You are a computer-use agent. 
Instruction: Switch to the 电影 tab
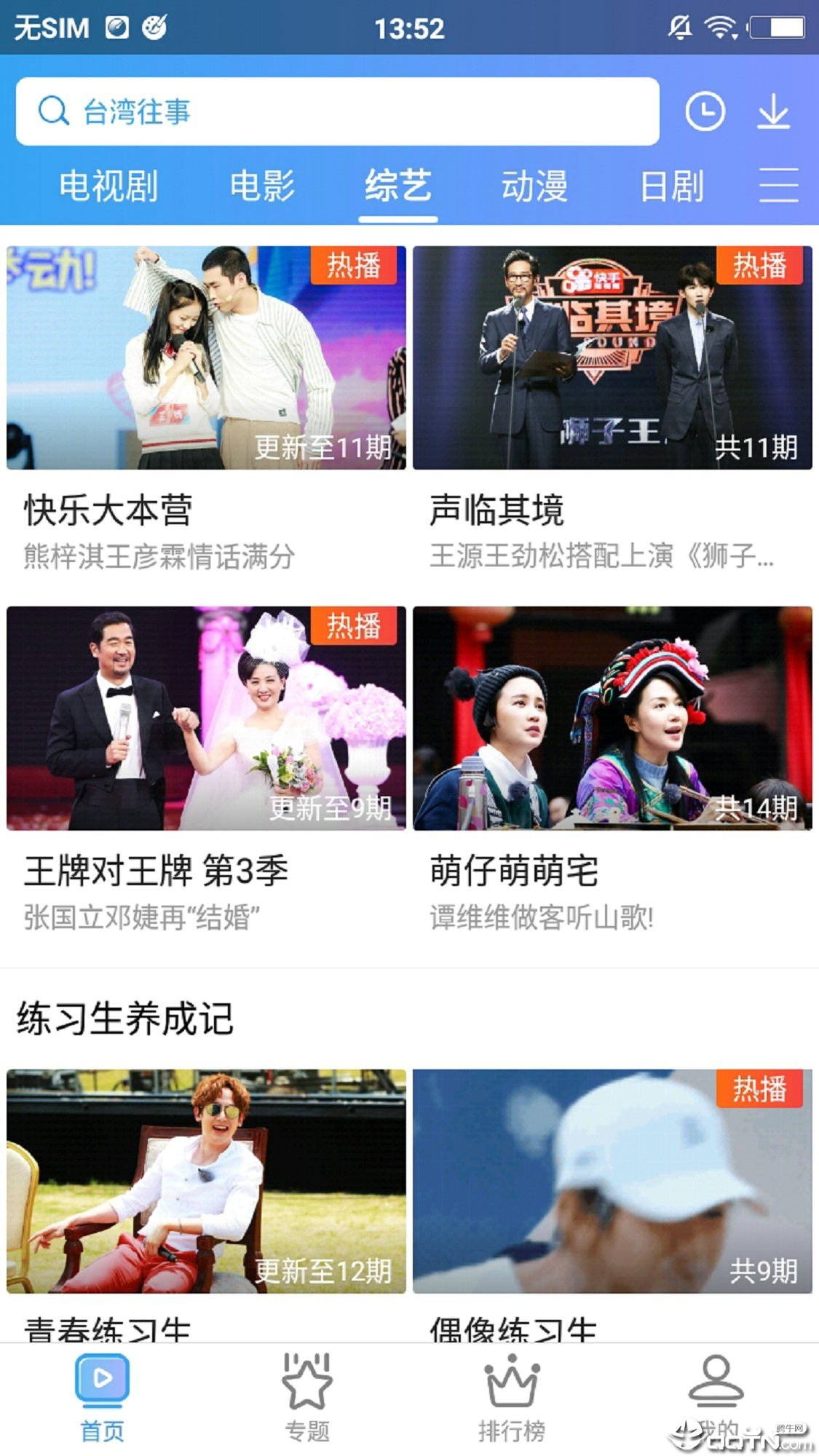pos(262,186)
